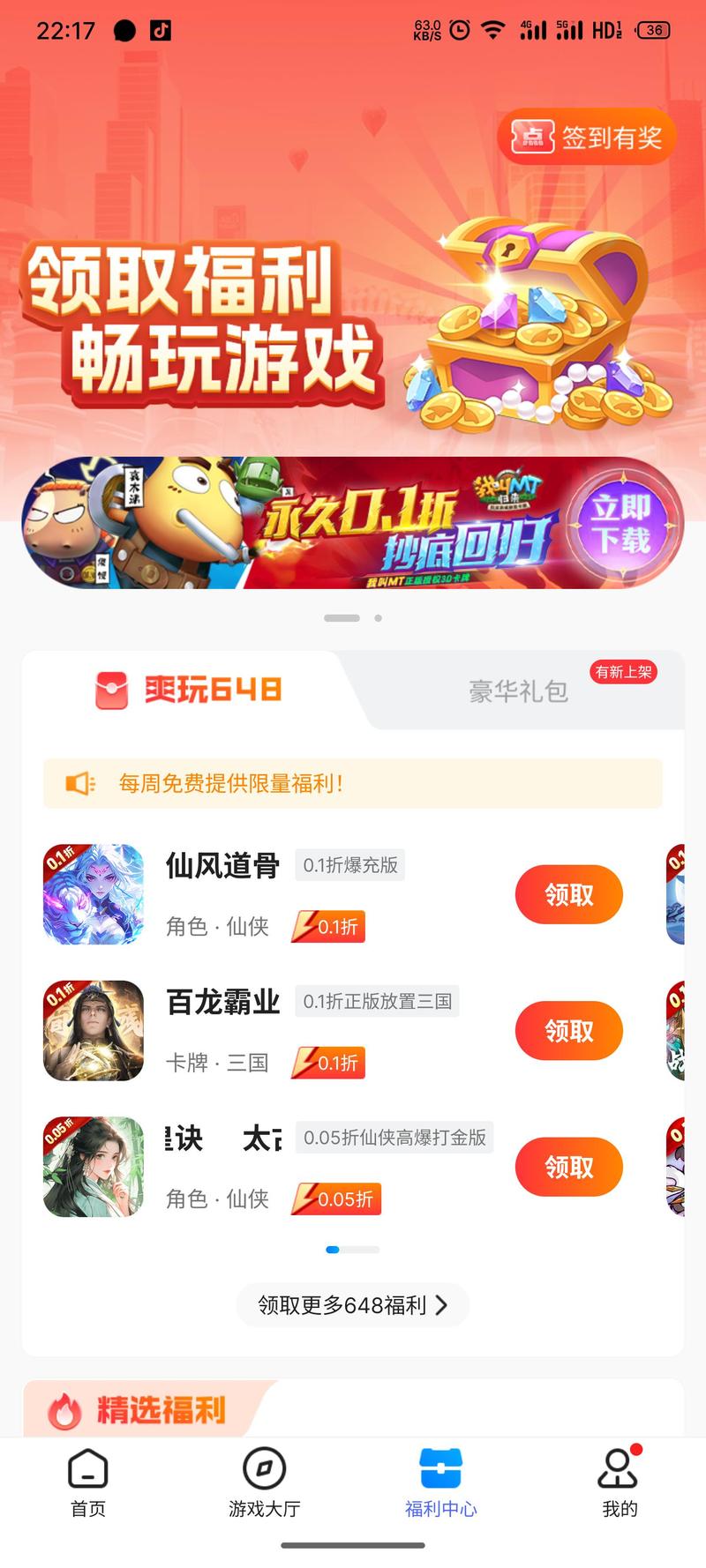The width and height of the screenshot is (706, 1568).
Task: Go to the 首页 tab
Action: (88, 1483)
